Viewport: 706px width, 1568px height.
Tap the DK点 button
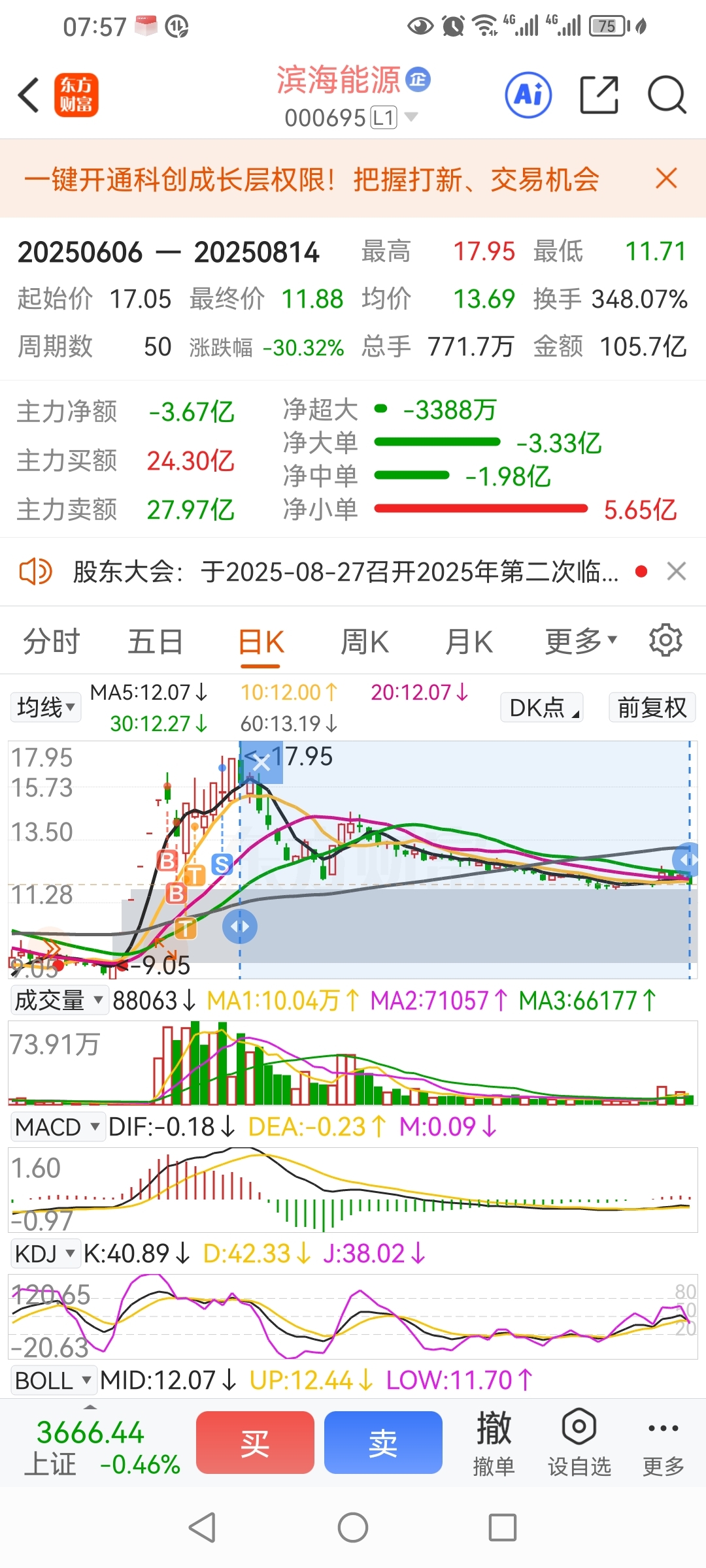(x=542, y=708)
